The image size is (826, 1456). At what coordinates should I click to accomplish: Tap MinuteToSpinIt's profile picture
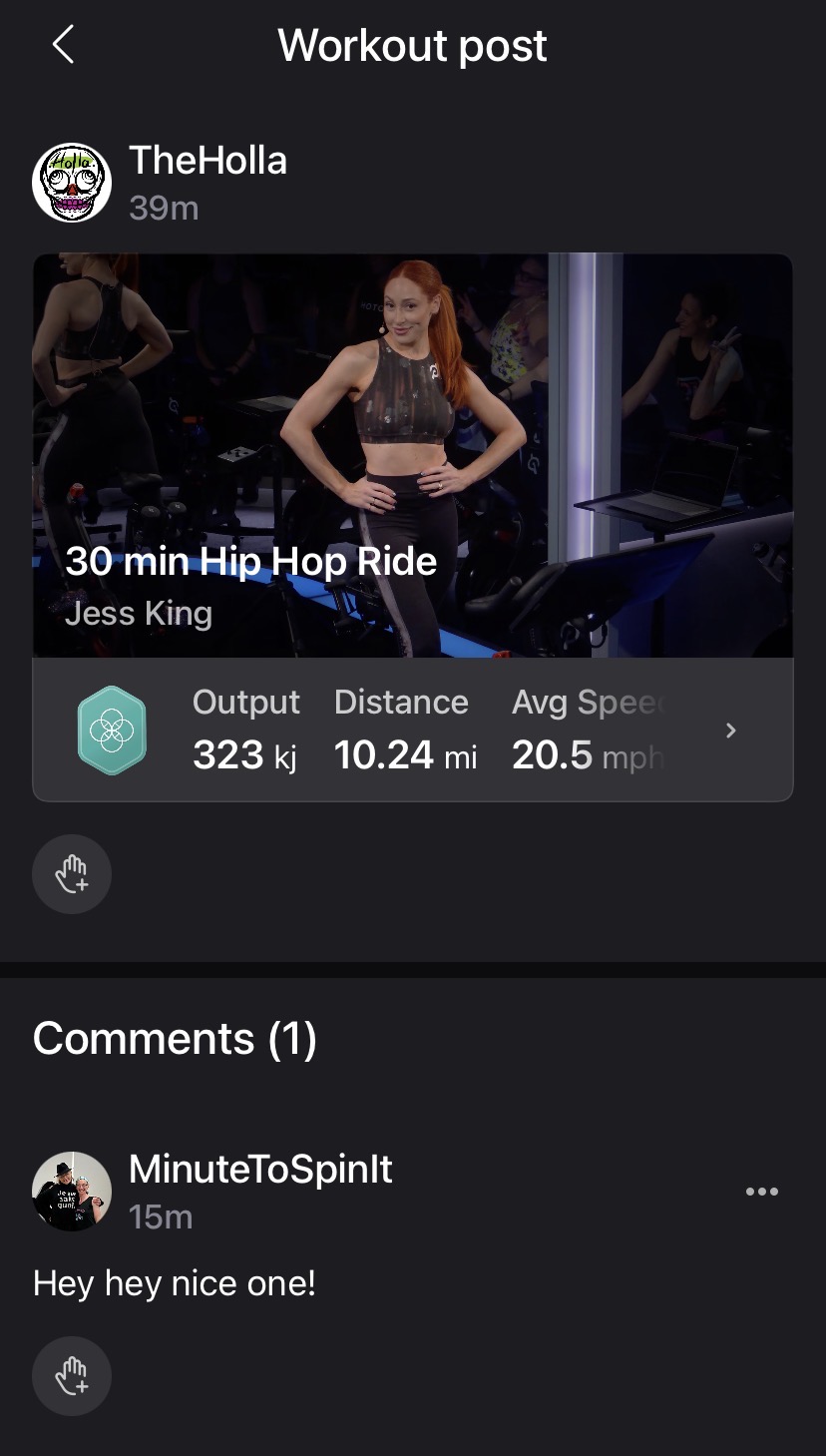point(71,1191)
